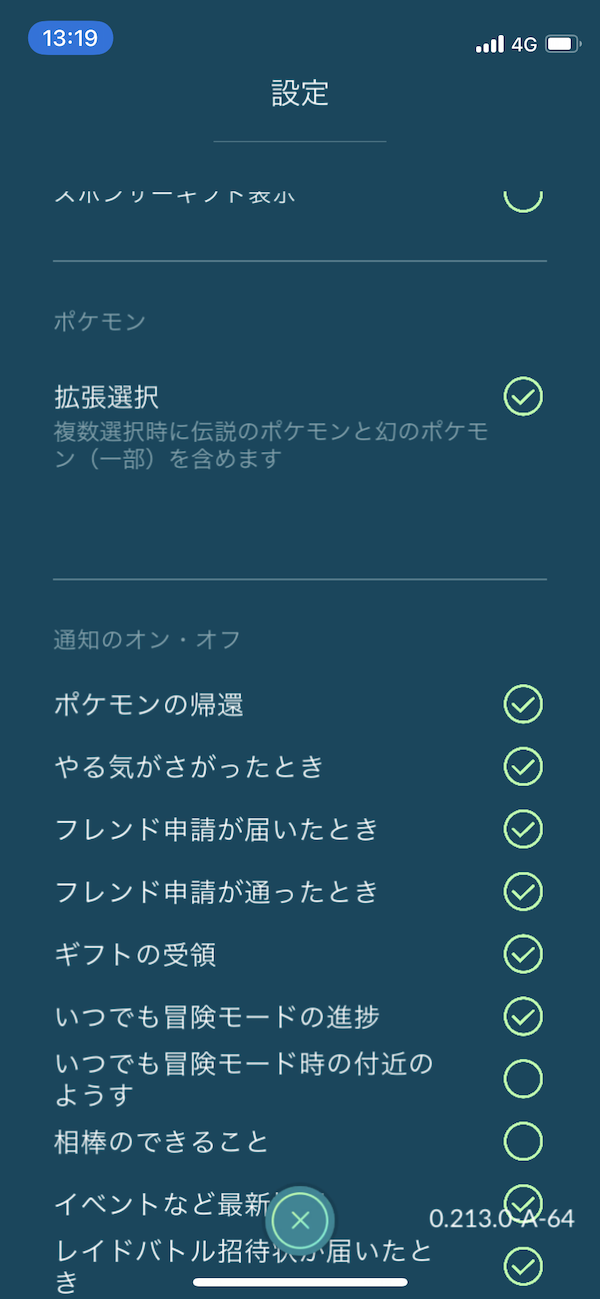600x1299 pixels.
Task: Toggle ポケモンの帰還 notification
Action: 523,704
